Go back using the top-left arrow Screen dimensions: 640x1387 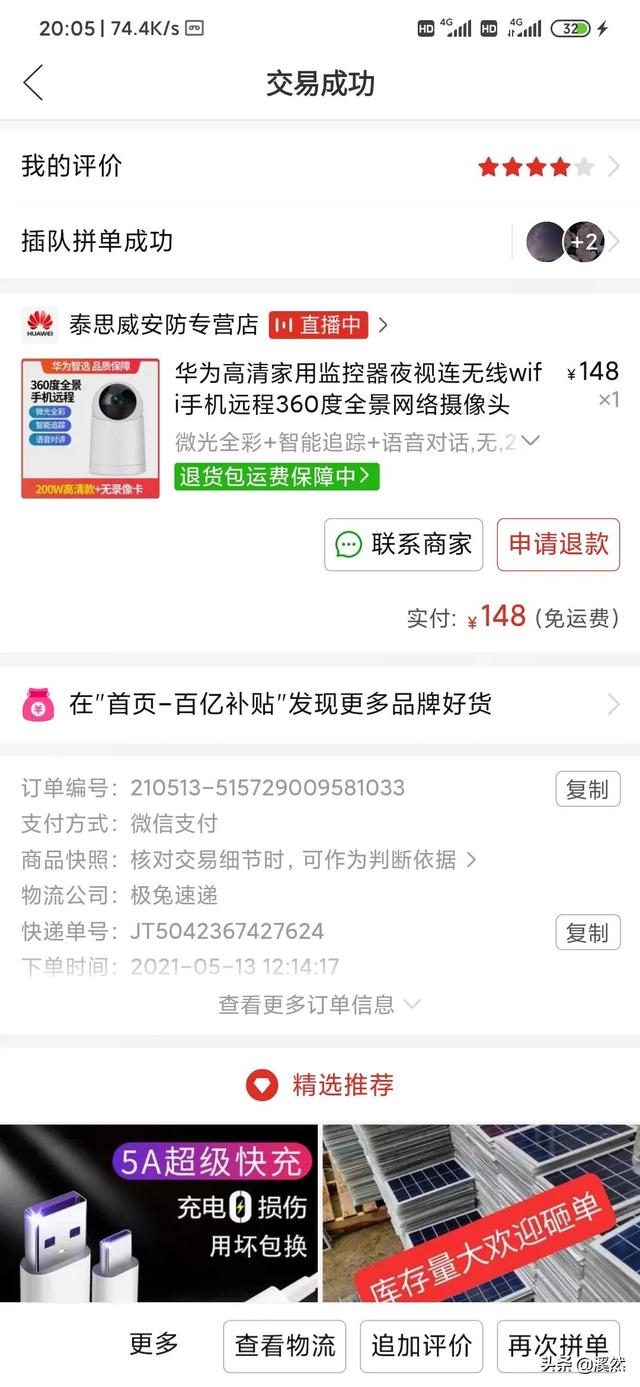tap(33, 83)
